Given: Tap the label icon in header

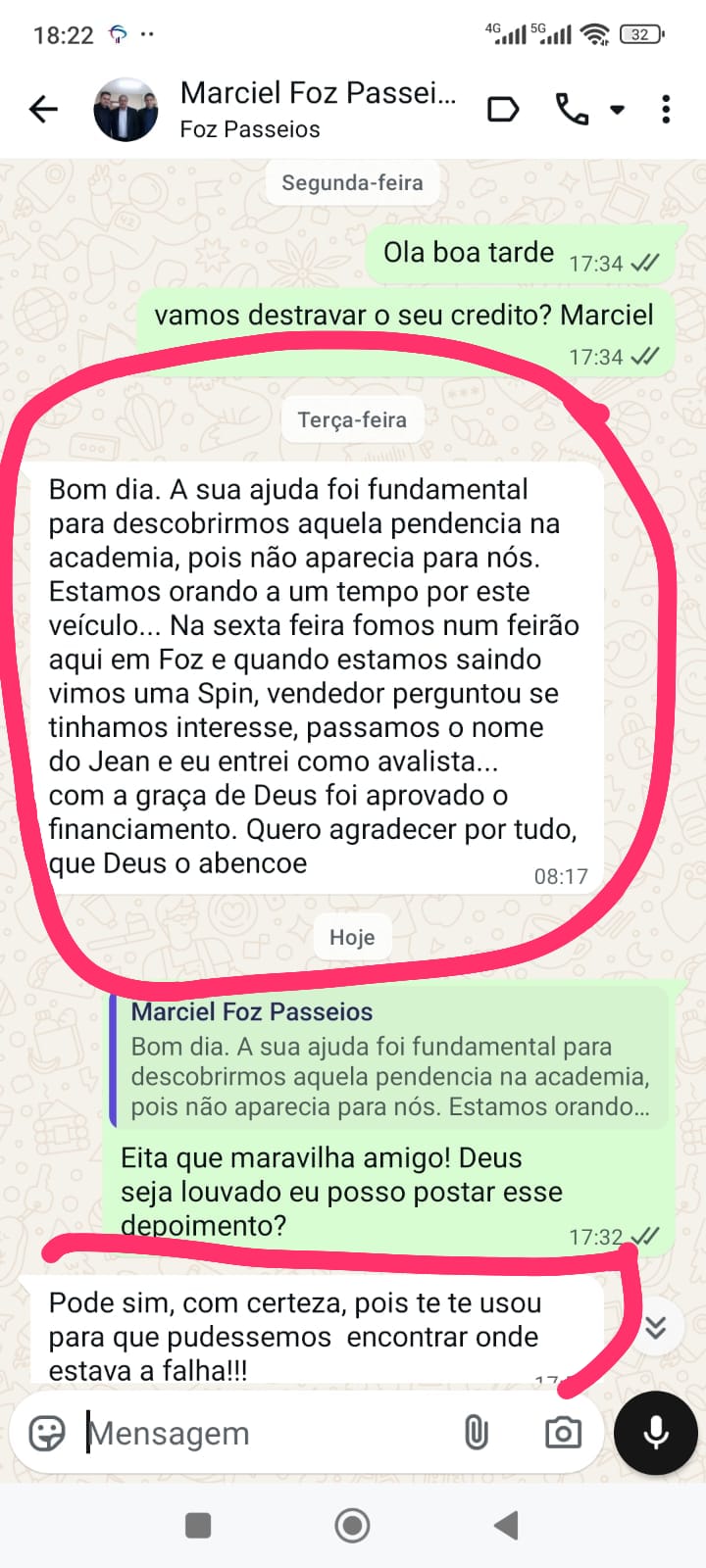Looking at the screenshot, I should point(503,109).
